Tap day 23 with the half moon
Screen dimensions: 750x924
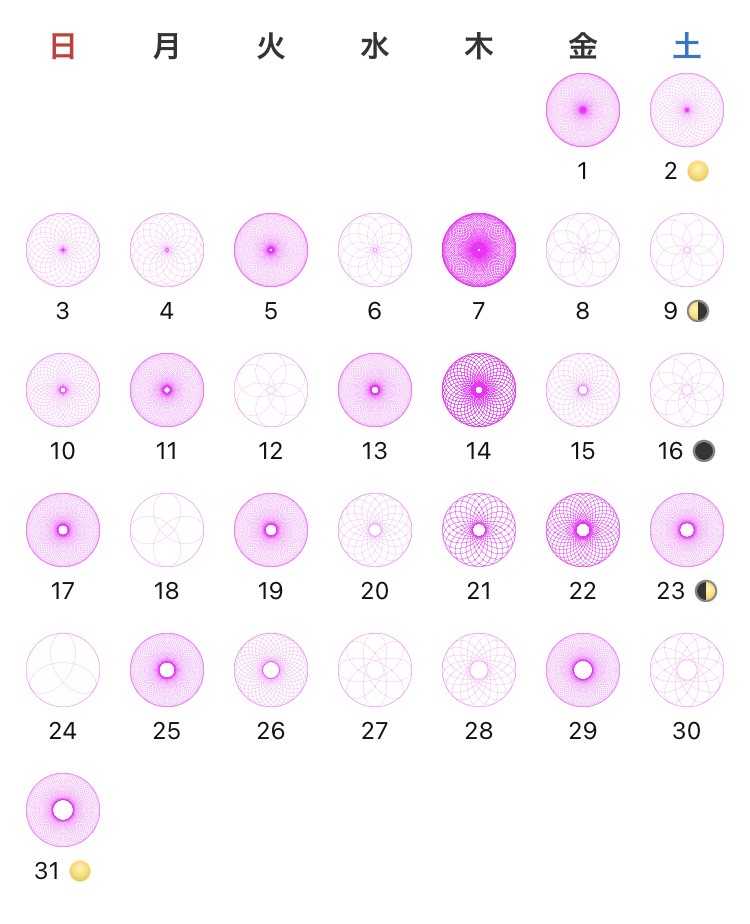pos(687,530)
